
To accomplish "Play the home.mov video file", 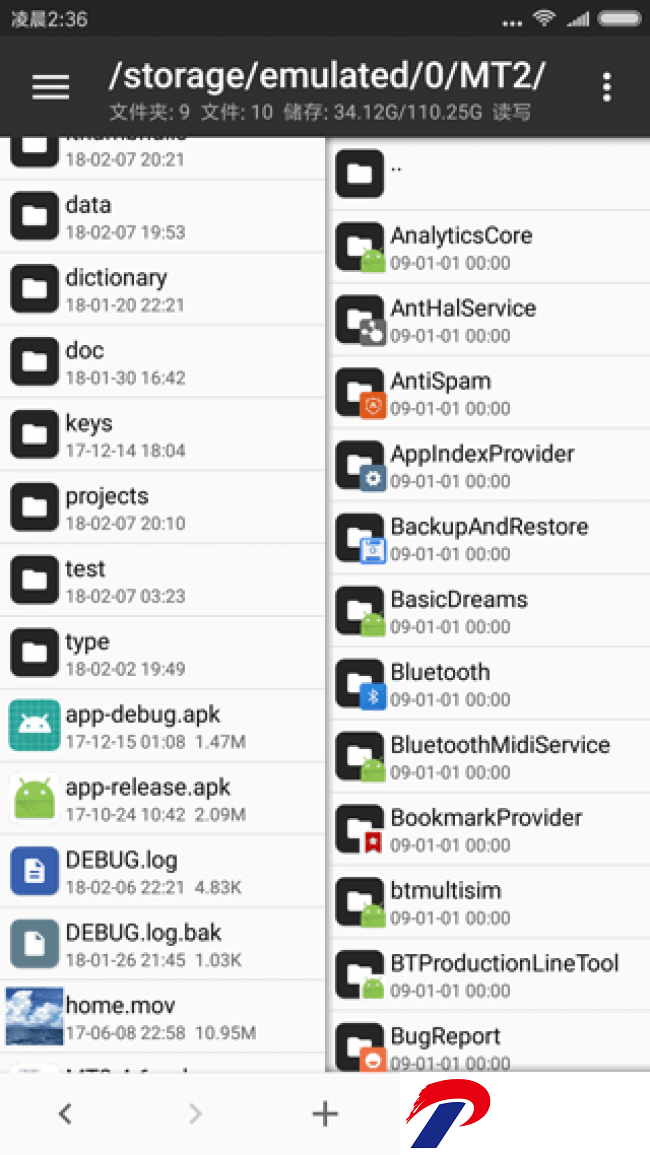I will [x=162, y=1017].
